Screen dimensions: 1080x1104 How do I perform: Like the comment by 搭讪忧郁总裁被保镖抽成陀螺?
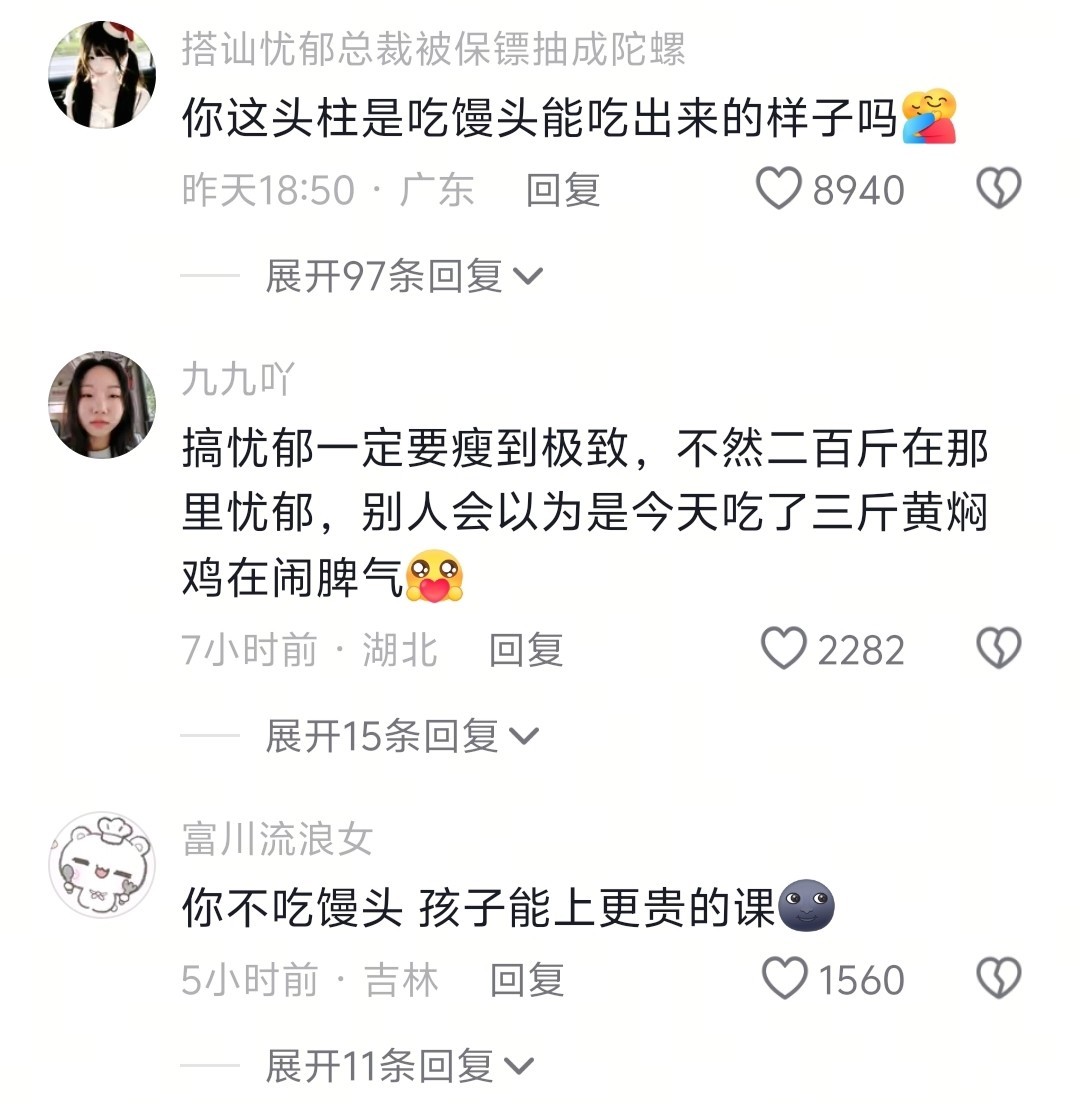(x=780, y=189)
